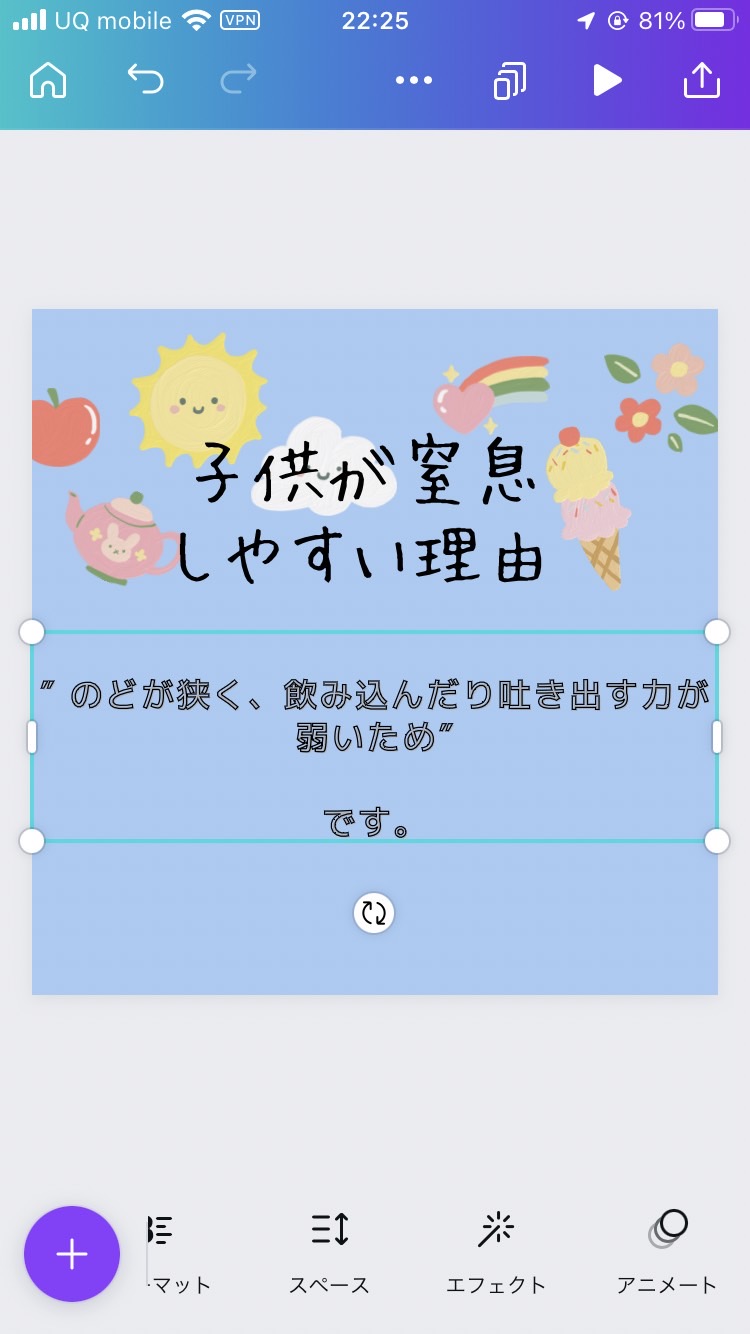
Task: Open the pages view icon
Action: (x=510, y=81)
